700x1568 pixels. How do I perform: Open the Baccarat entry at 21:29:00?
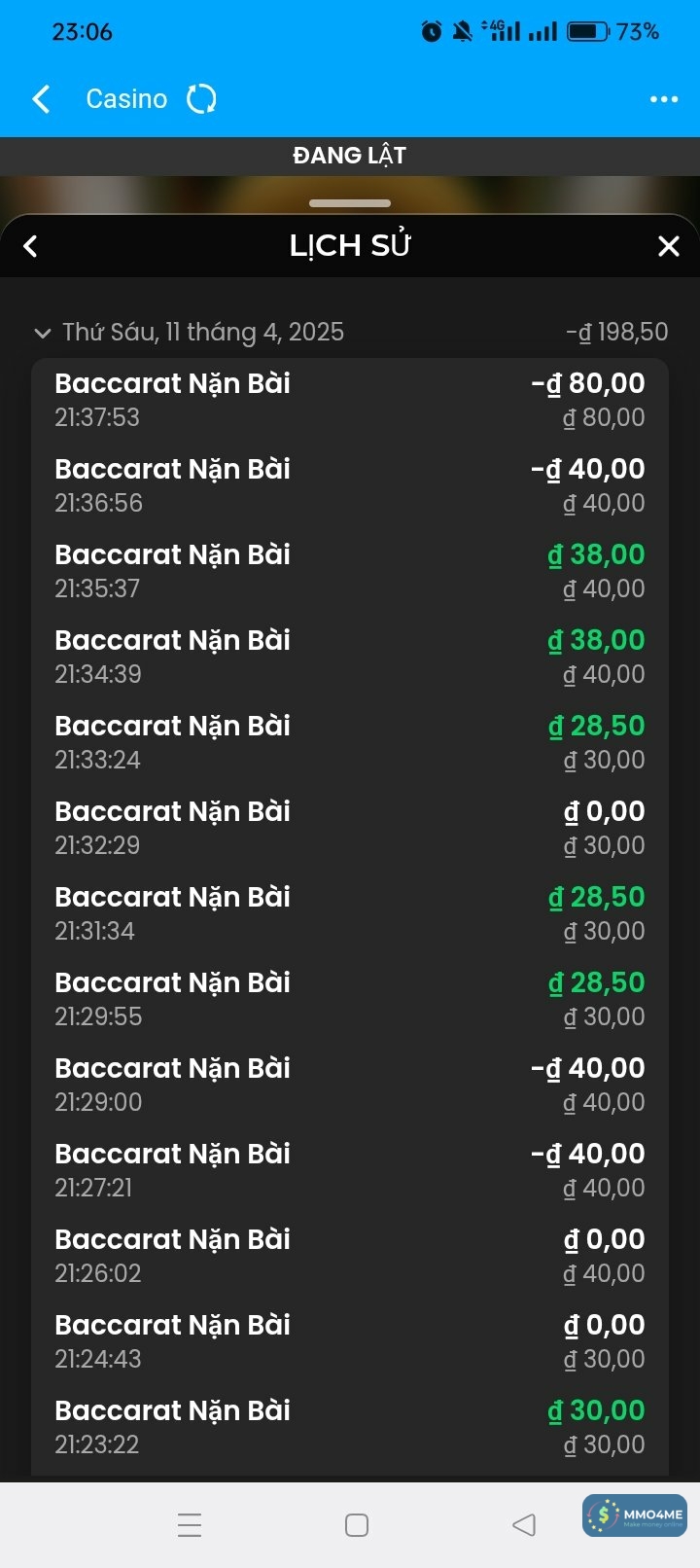(x=349, y=1085)
